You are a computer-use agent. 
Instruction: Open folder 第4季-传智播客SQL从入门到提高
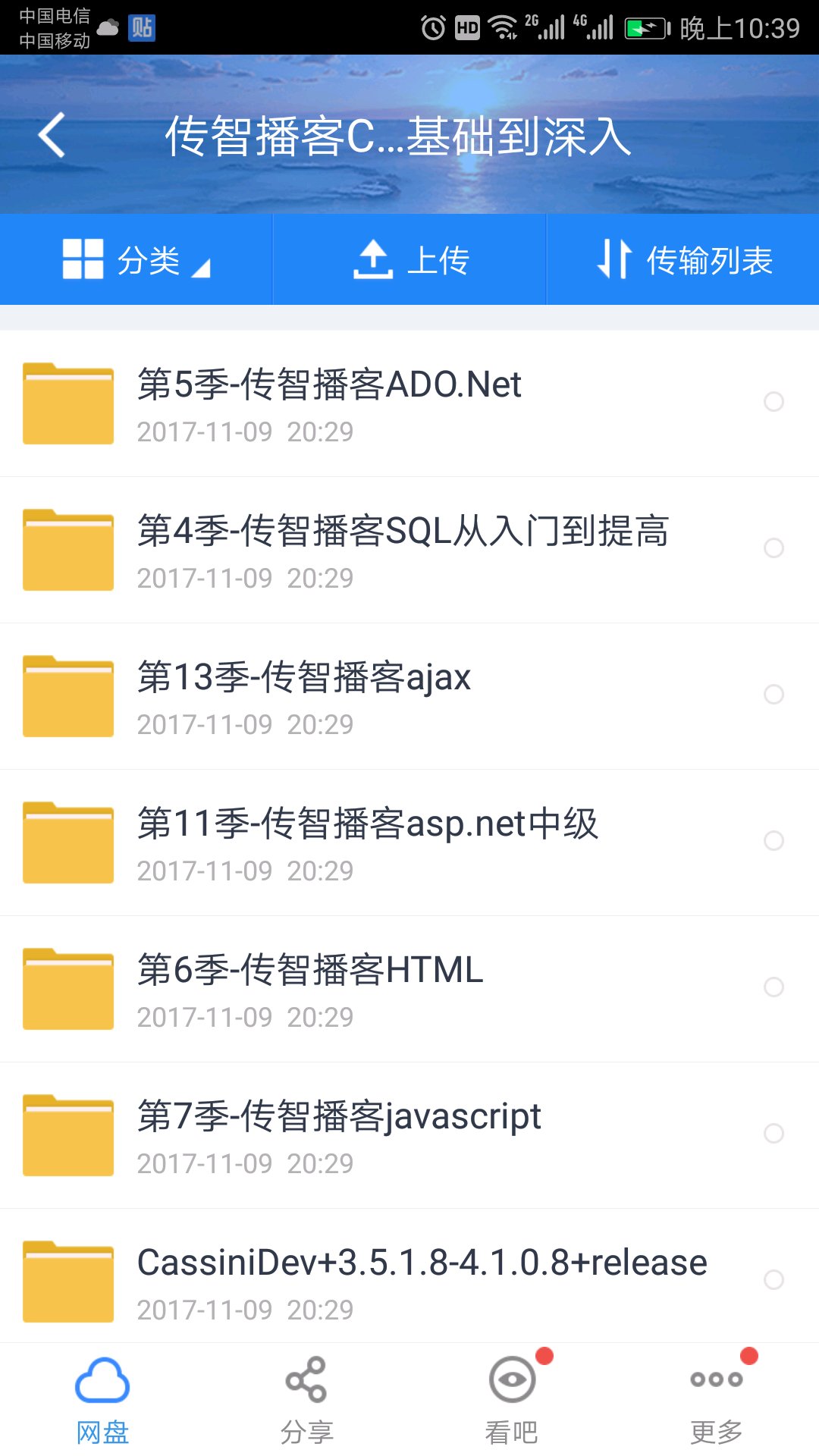[x=409, y=550]
